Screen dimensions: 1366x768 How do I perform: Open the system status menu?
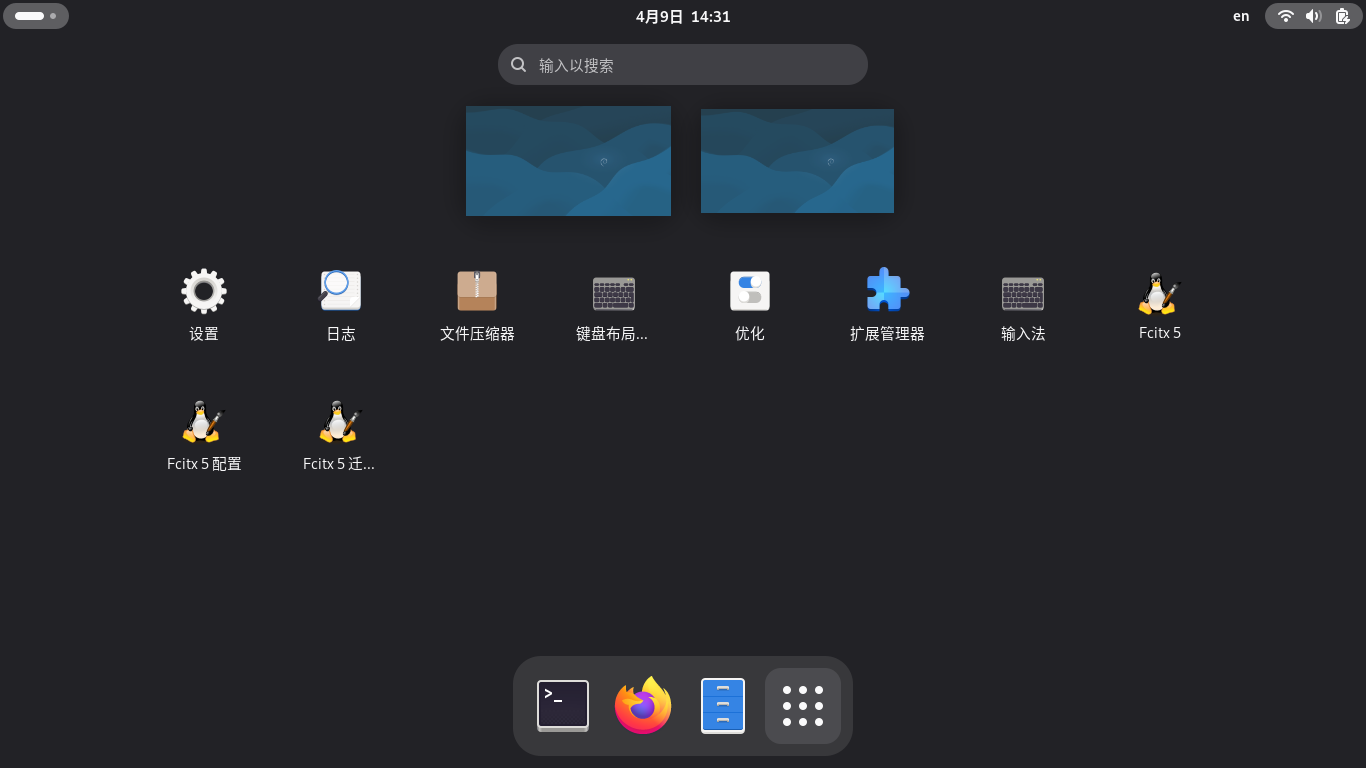tap(1313, 16)
